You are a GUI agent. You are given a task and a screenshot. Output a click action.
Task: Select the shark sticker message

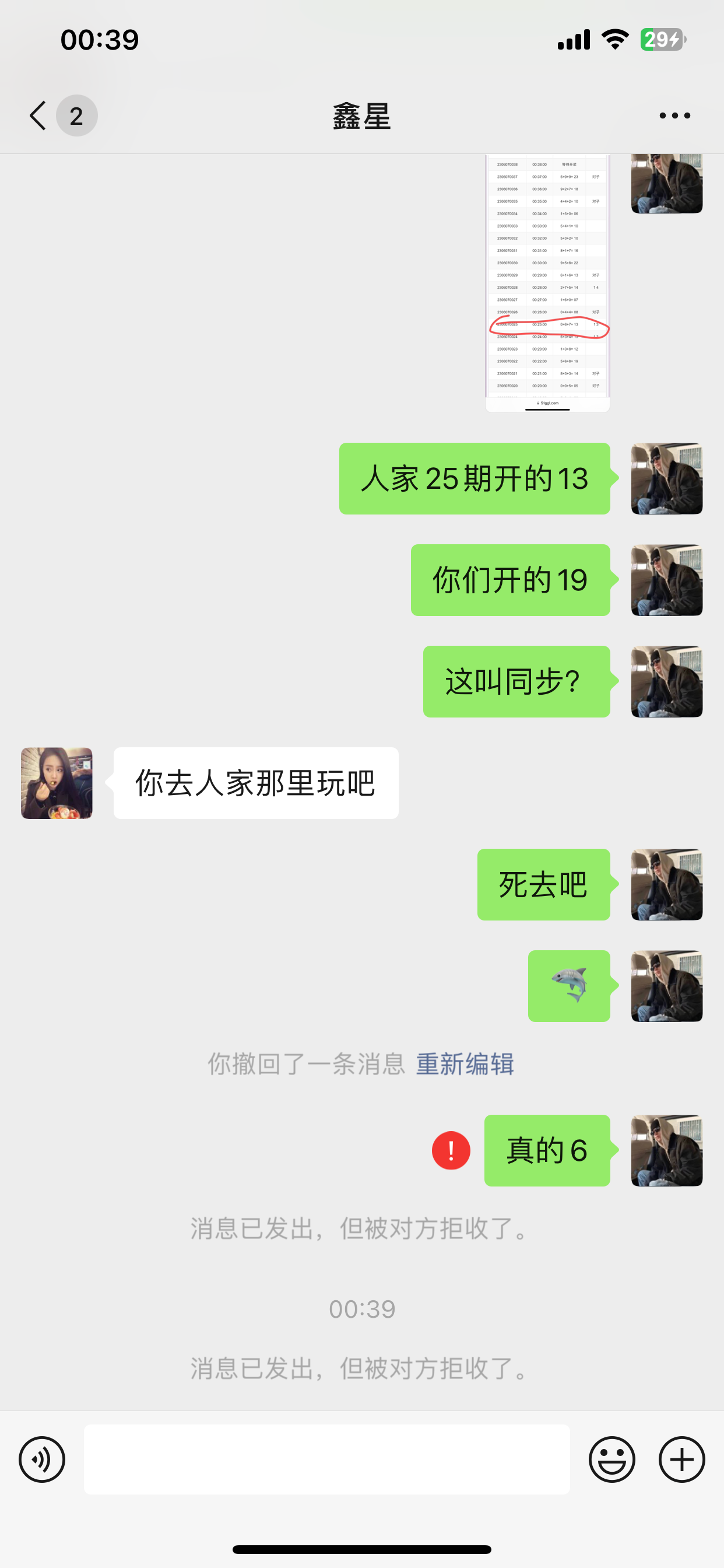570,986
